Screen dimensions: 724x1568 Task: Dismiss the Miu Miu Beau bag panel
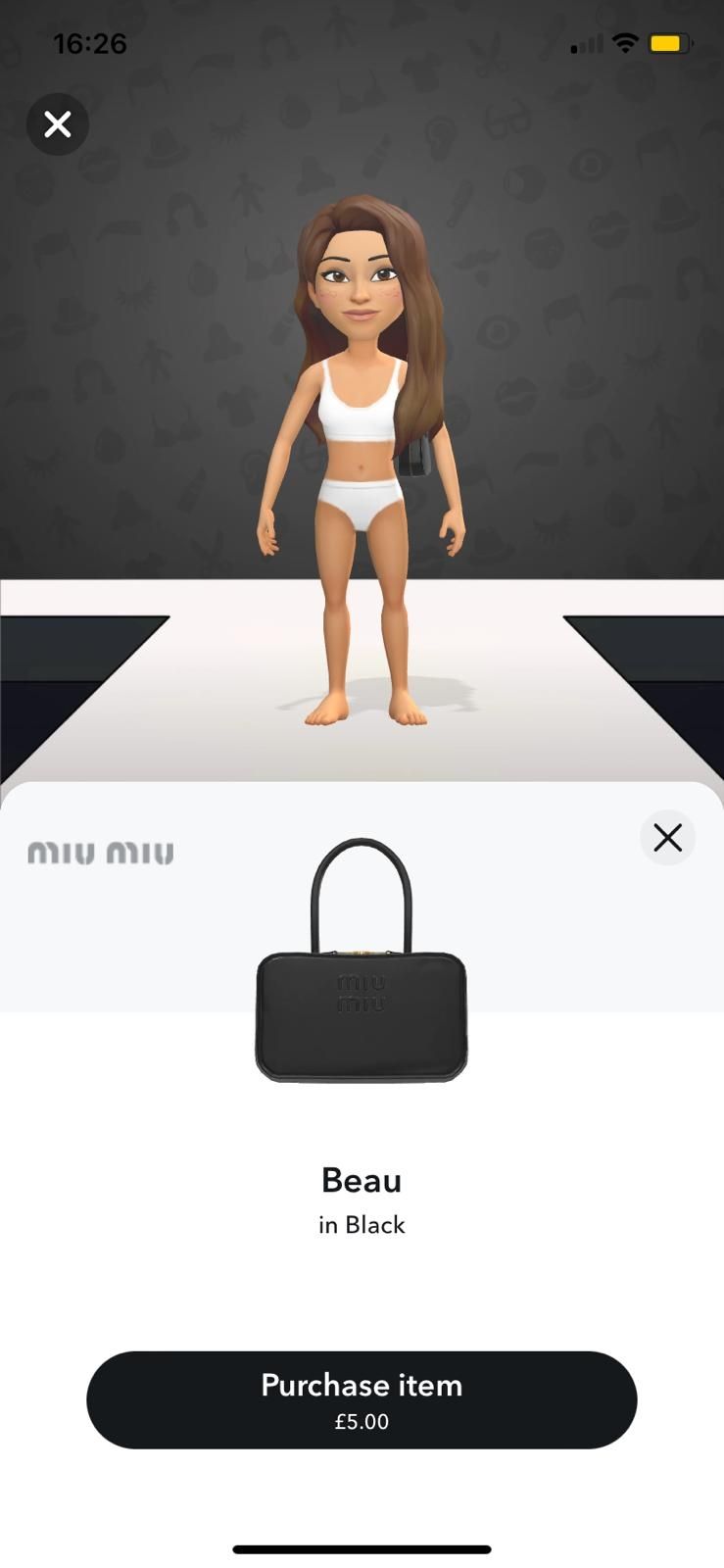click(667, 838)
